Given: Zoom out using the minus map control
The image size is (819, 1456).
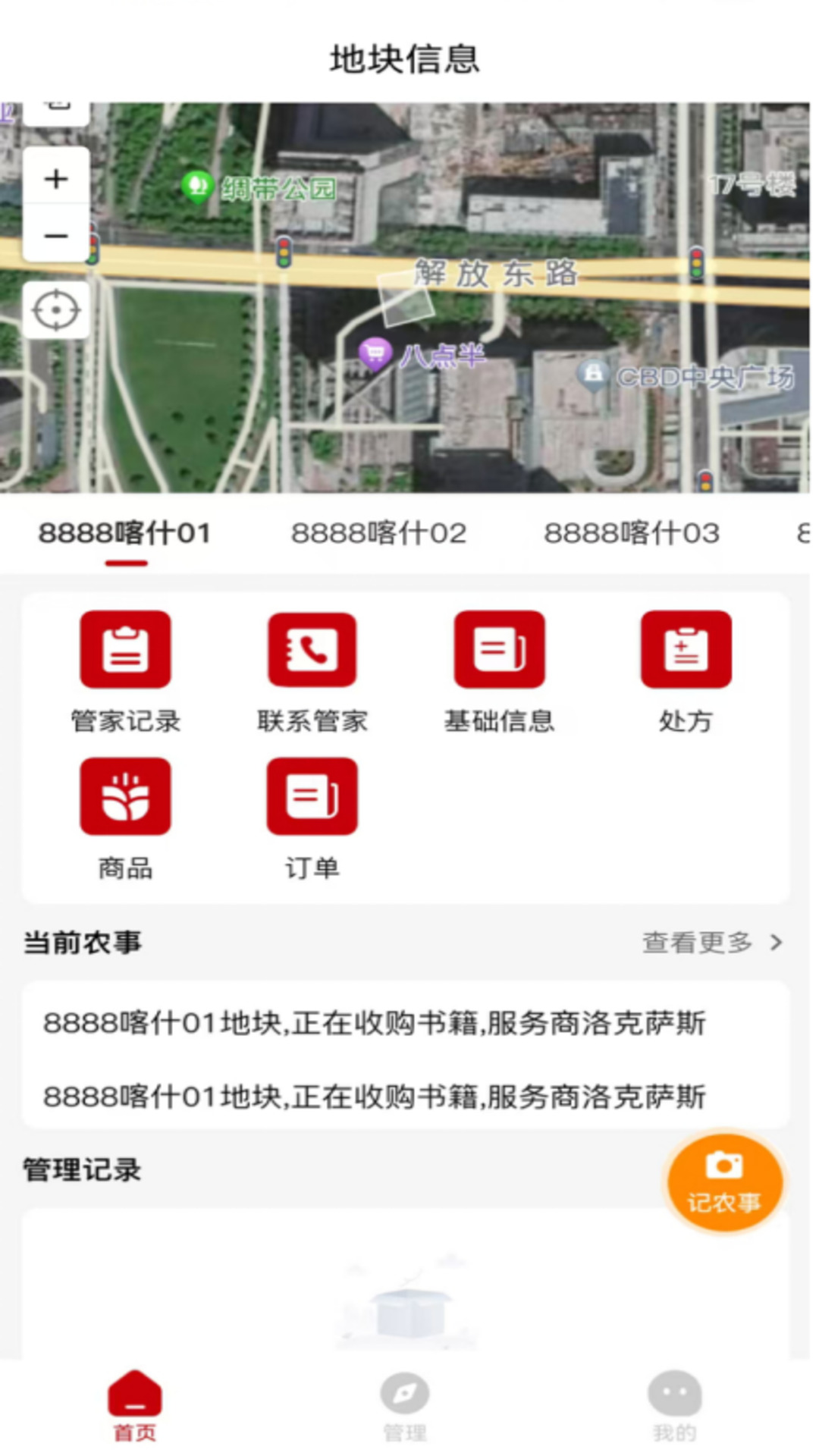Looking at the screenshot, I should pos(56,235).
